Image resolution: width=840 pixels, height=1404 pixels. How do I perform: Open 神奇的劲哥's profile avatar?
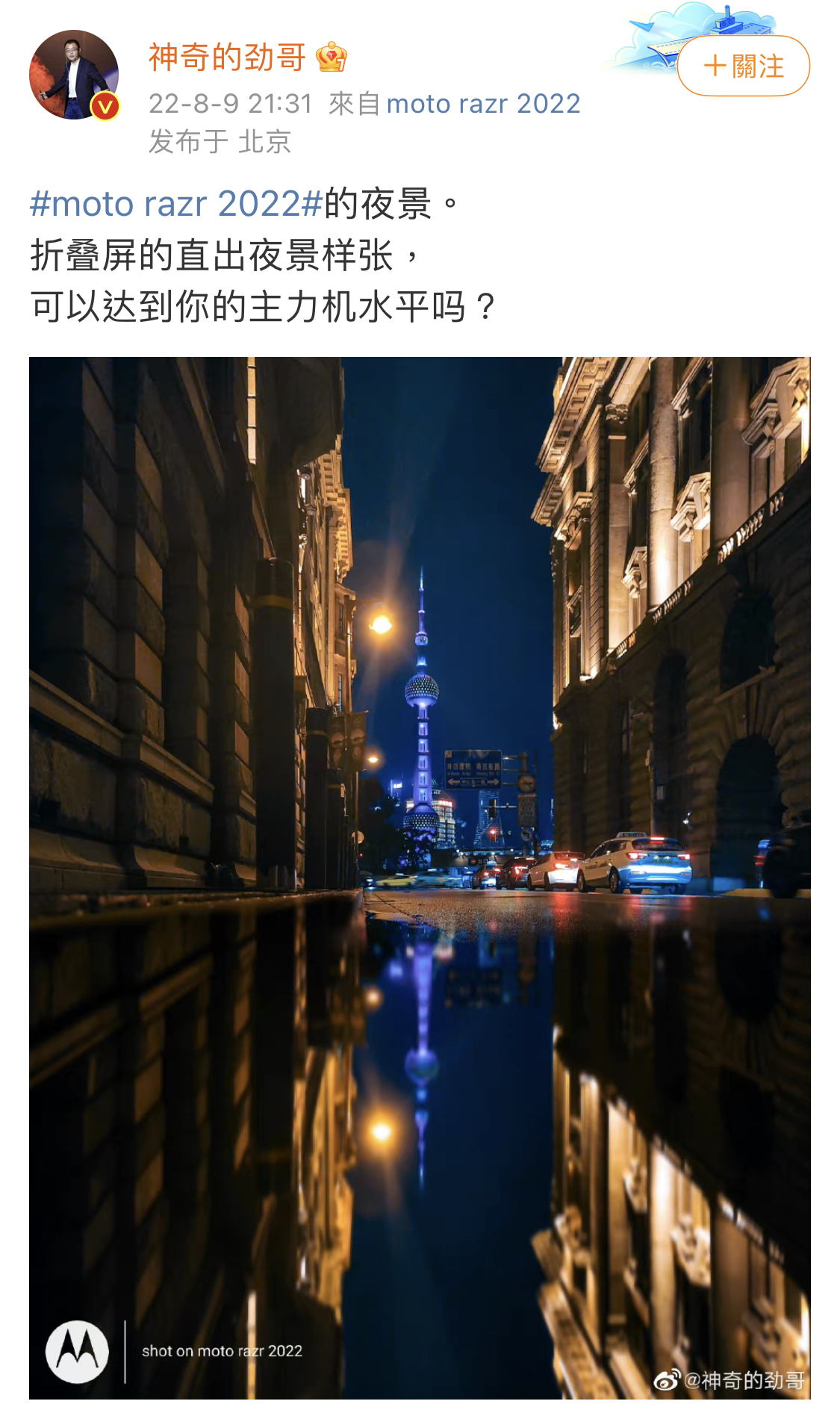click(x=74, y=75)
